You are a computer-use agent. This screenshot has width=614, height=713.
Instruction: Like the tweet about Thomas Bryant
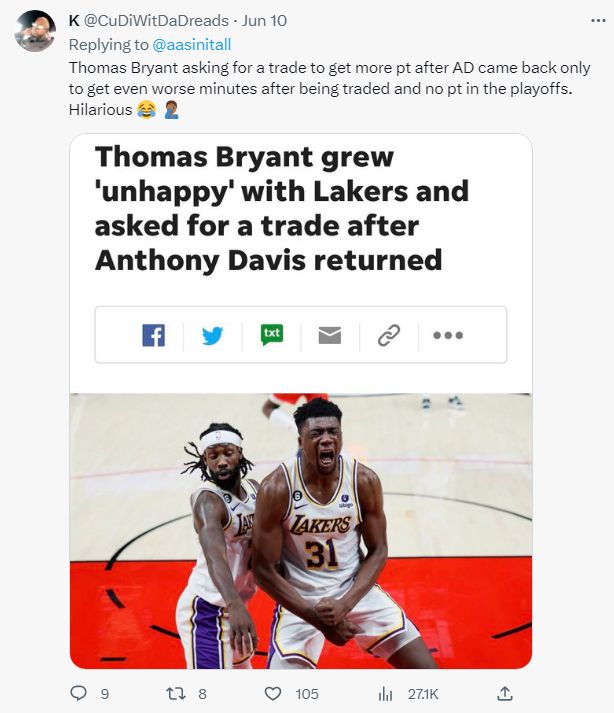click(274, 693)
